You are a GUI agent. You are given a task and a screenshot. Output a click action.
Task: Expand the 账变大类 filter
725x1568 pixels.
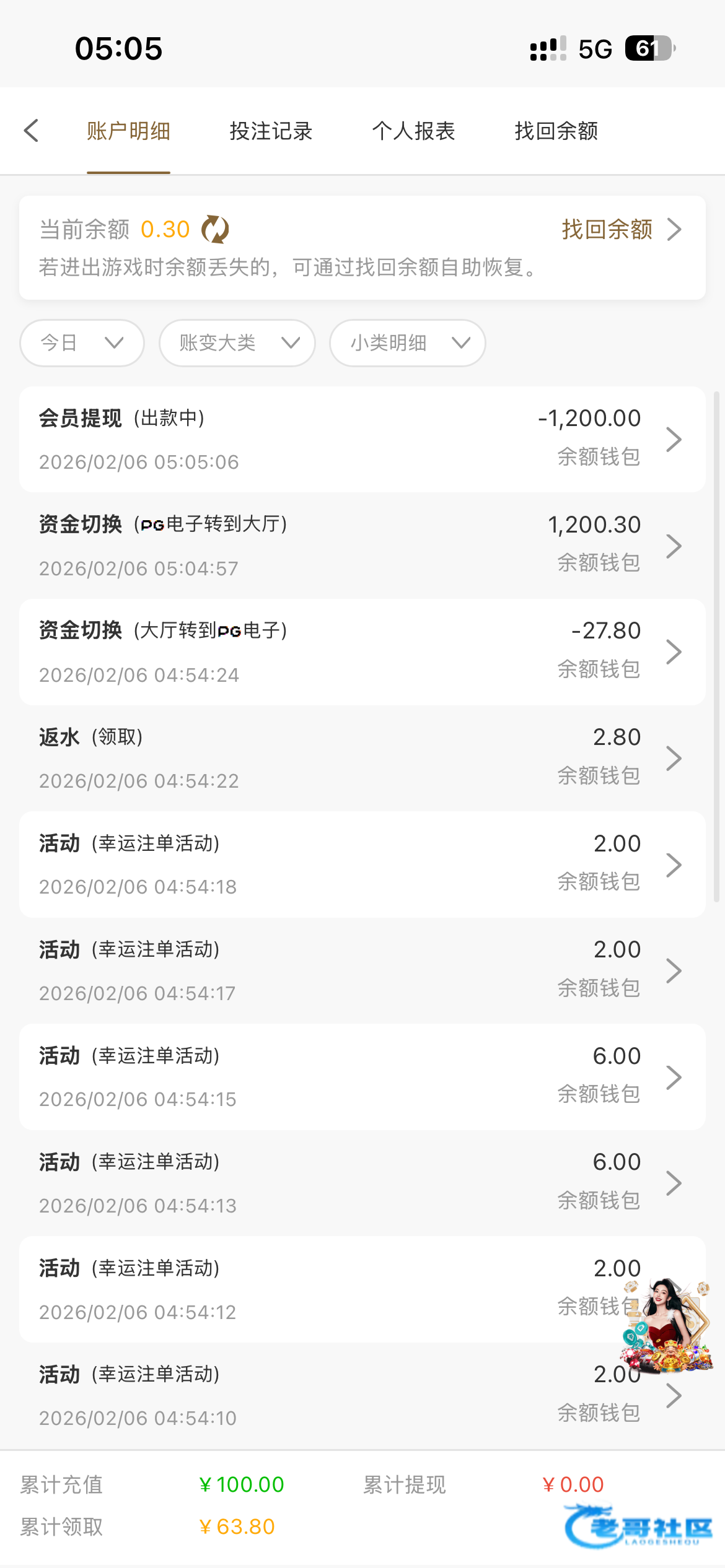pyautogui.click(x=237, y=343)
